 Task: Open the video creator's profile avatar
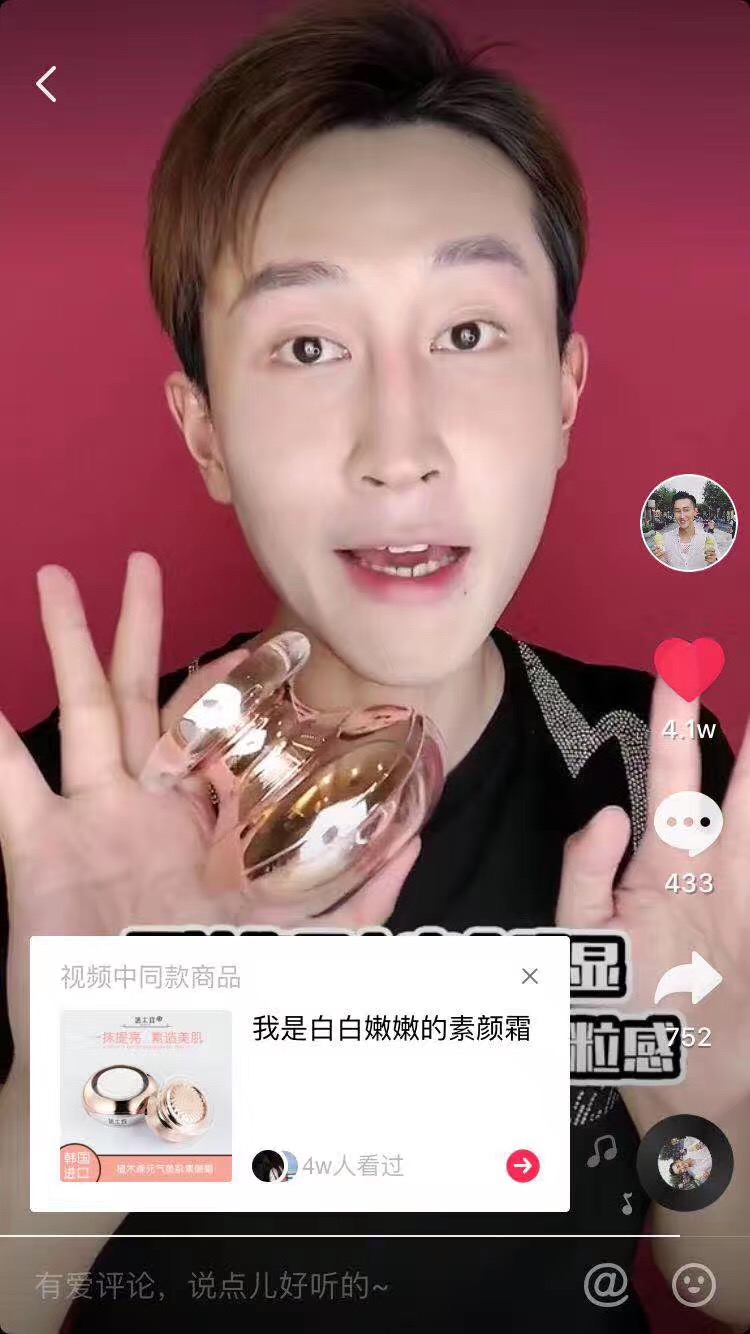coord(688,523)
